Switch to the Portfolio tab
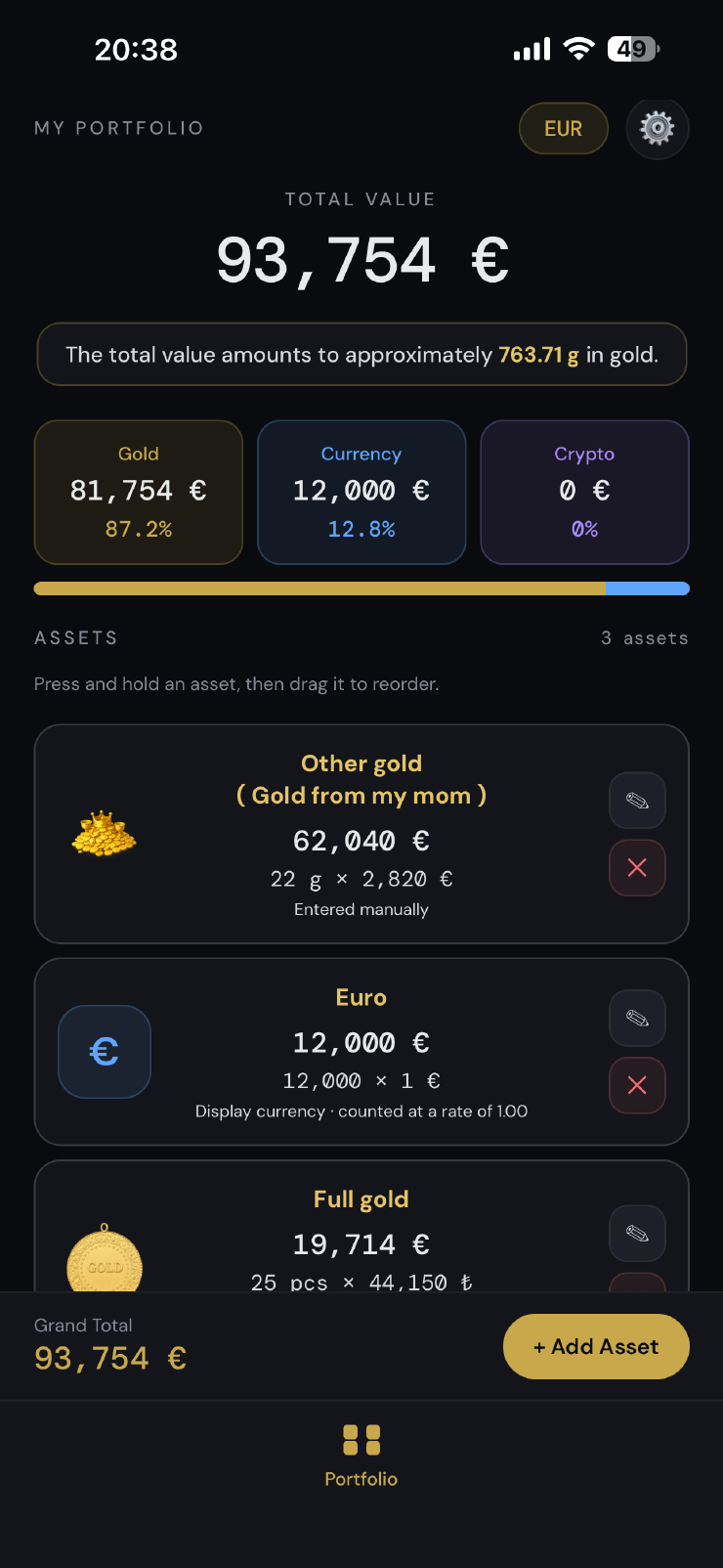The height and width of the screenshot is (1568, 723). click(361, 1456)
